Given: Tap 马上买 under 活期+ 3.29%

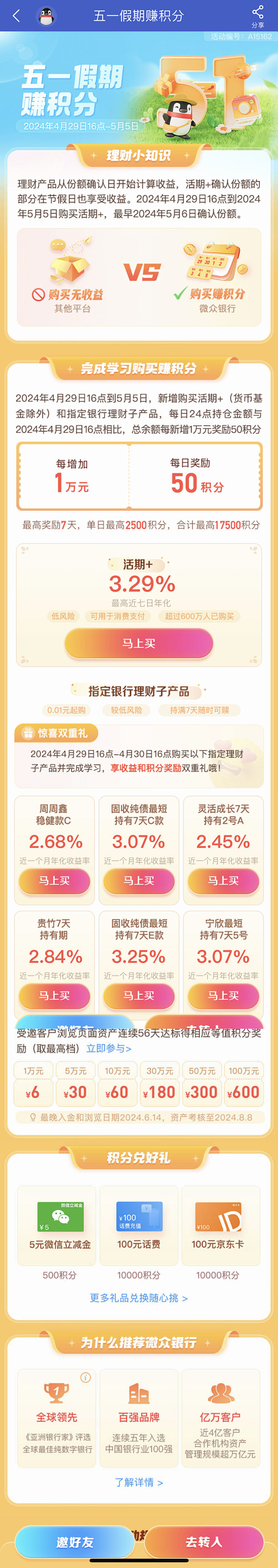Looking at the screenshot, I should point(139,644).
